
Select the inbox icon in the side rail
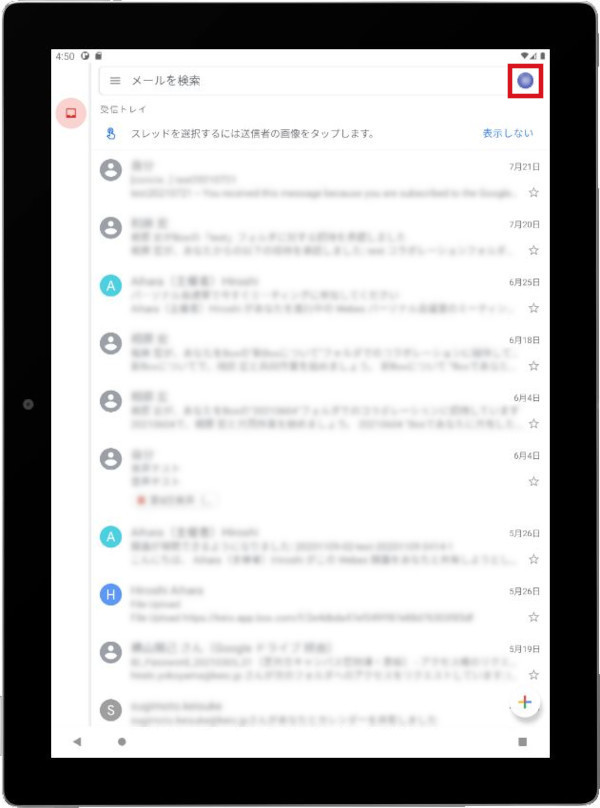[71, 114]
